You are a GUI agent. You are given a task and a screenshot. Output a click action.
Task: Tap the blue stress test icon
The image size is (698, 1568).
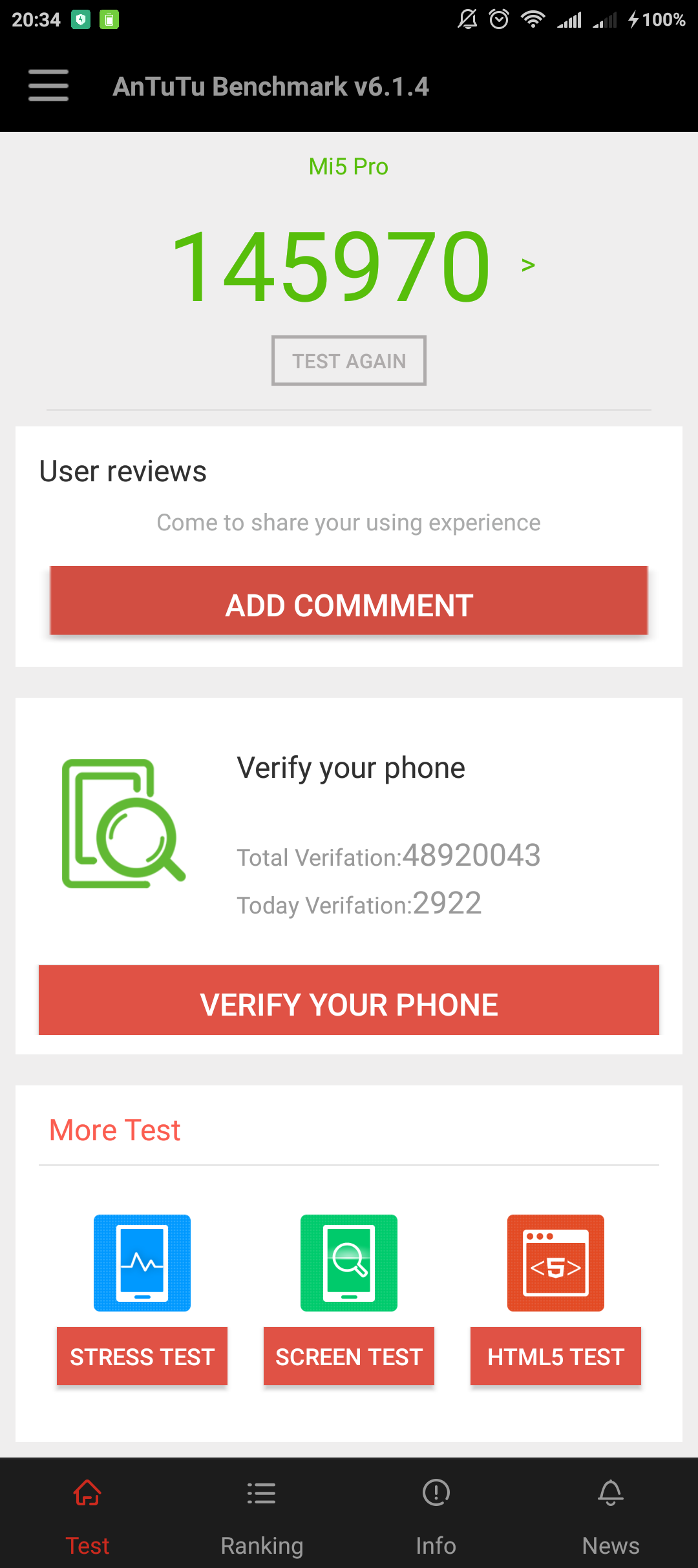pos(142,1262)
